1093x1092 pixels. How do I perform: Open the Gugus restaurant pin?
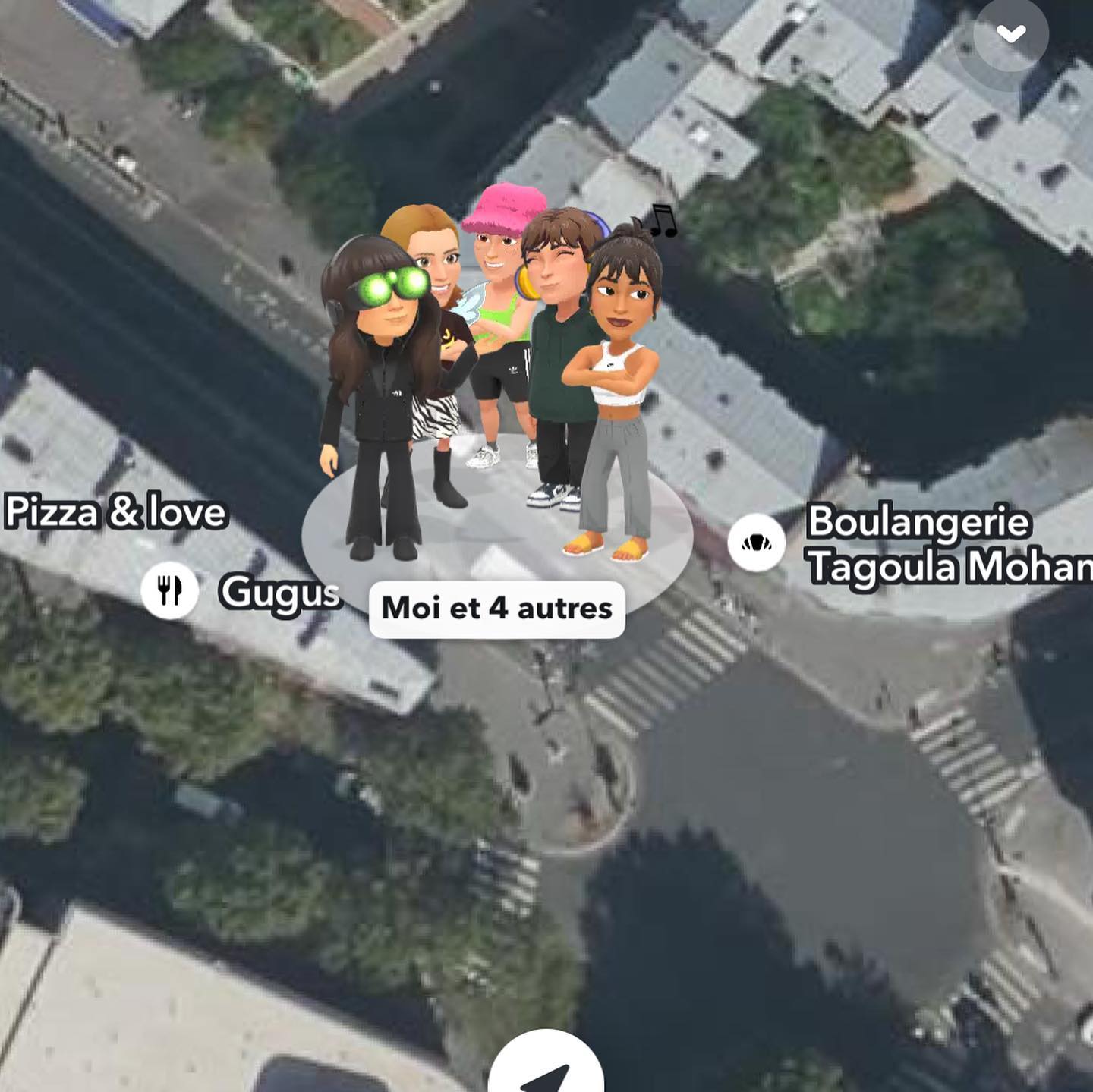(x=170, y=590)
